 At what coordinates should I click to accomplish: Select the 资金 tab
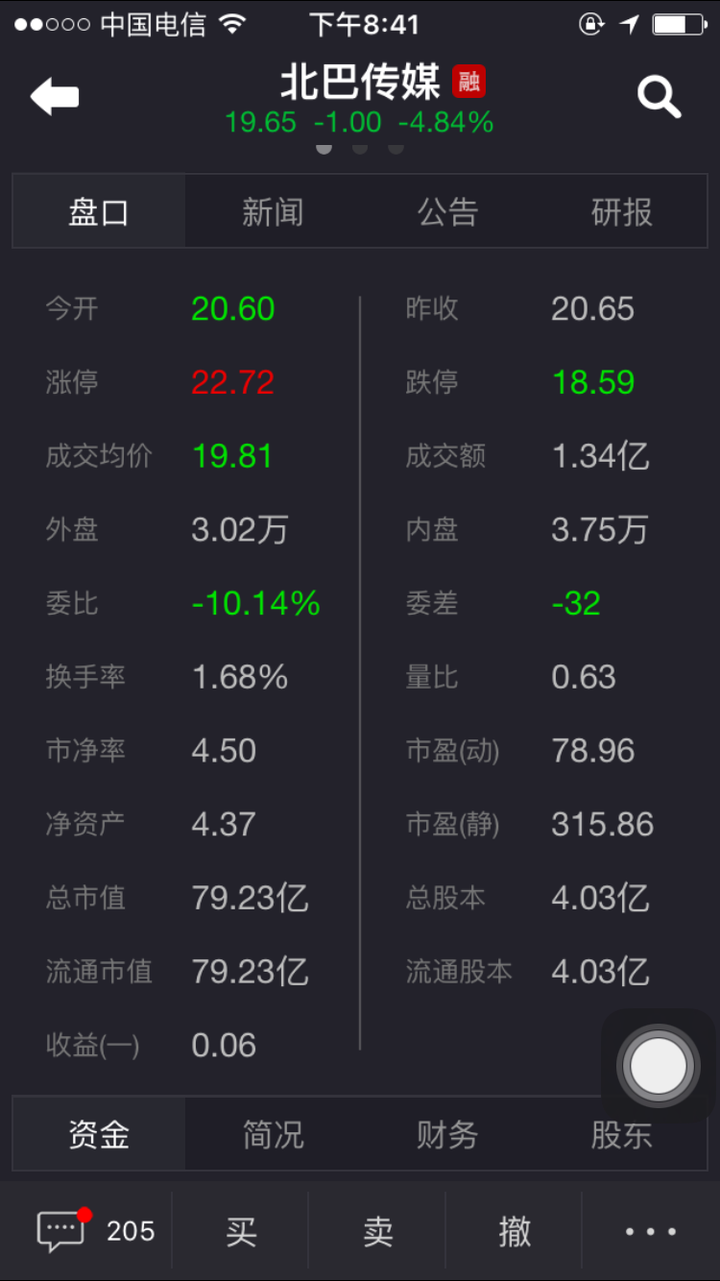pyautogui.click(x=99, y=1134)
